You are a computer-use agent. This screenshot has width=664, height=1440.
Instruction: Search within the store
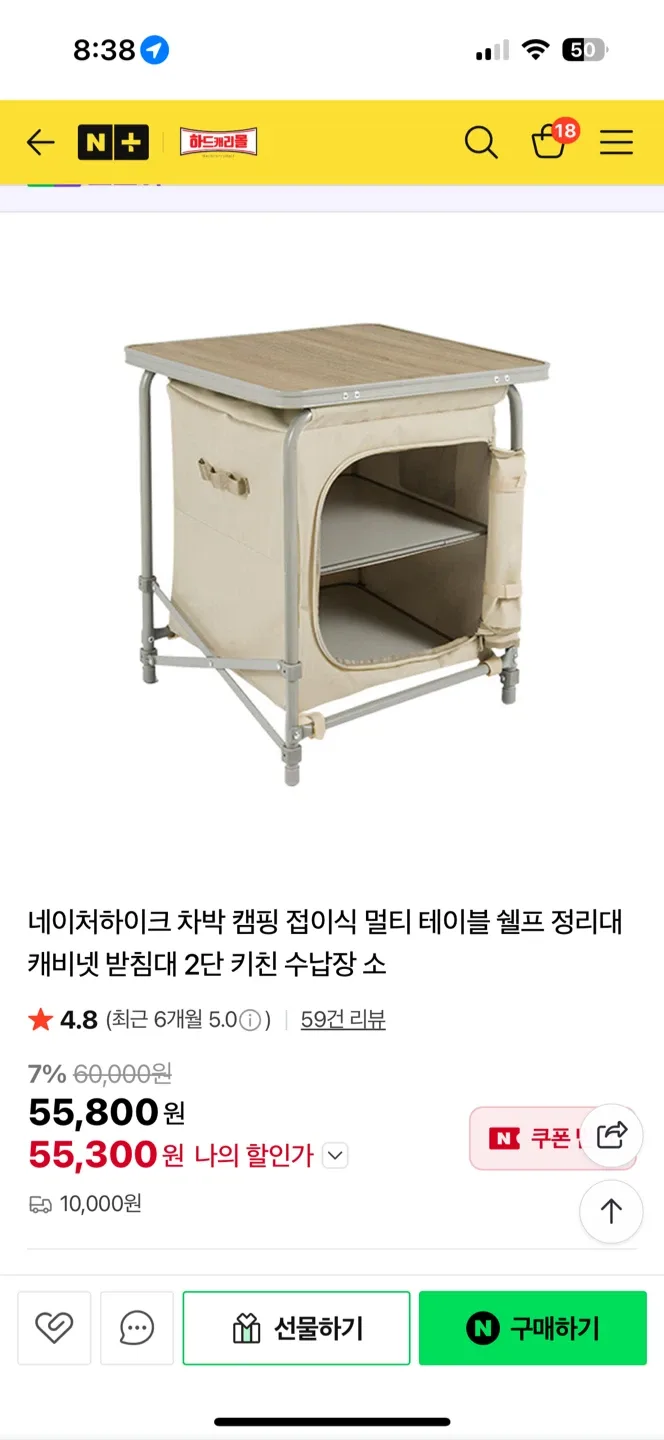point(481,143)
